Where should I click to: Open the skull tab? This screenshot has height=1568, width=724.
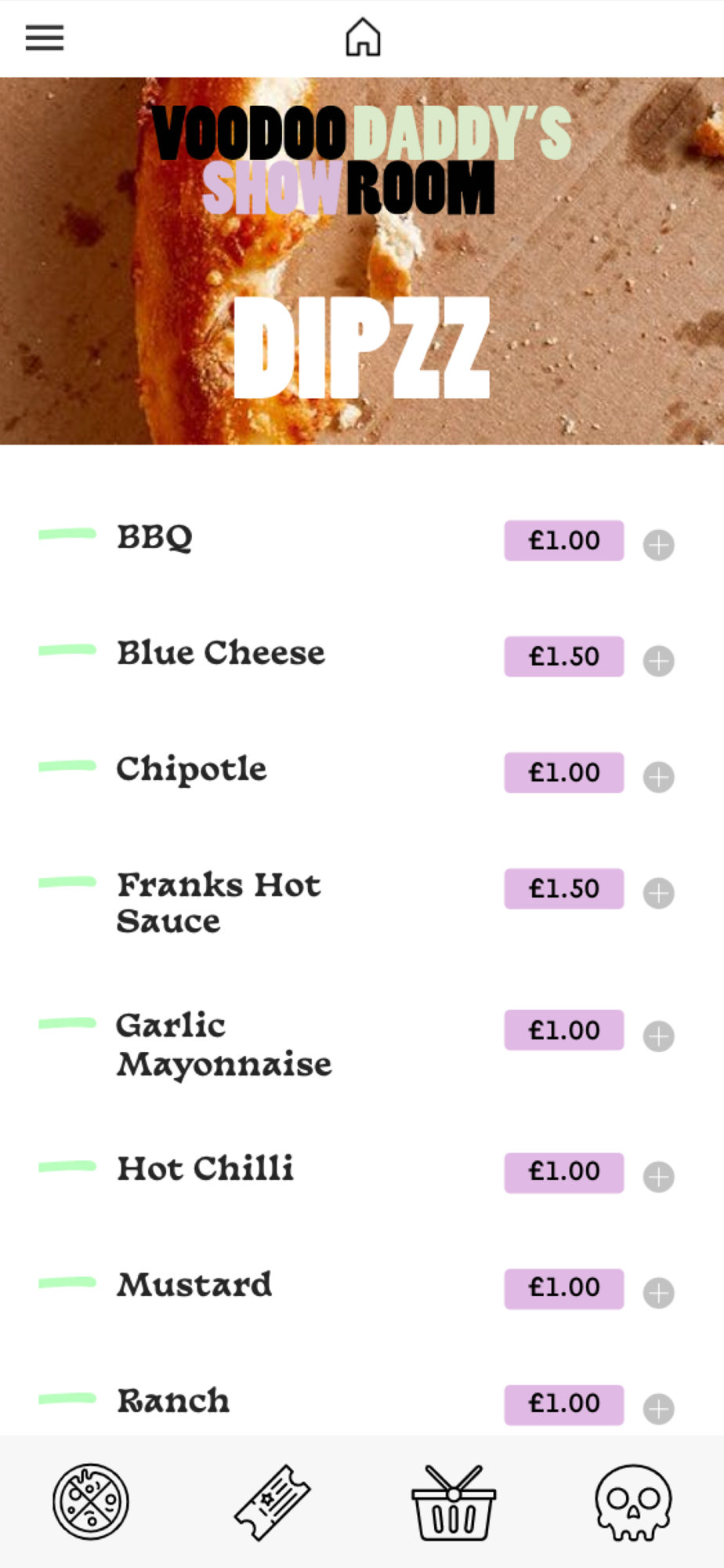(x=634, y=1502)
